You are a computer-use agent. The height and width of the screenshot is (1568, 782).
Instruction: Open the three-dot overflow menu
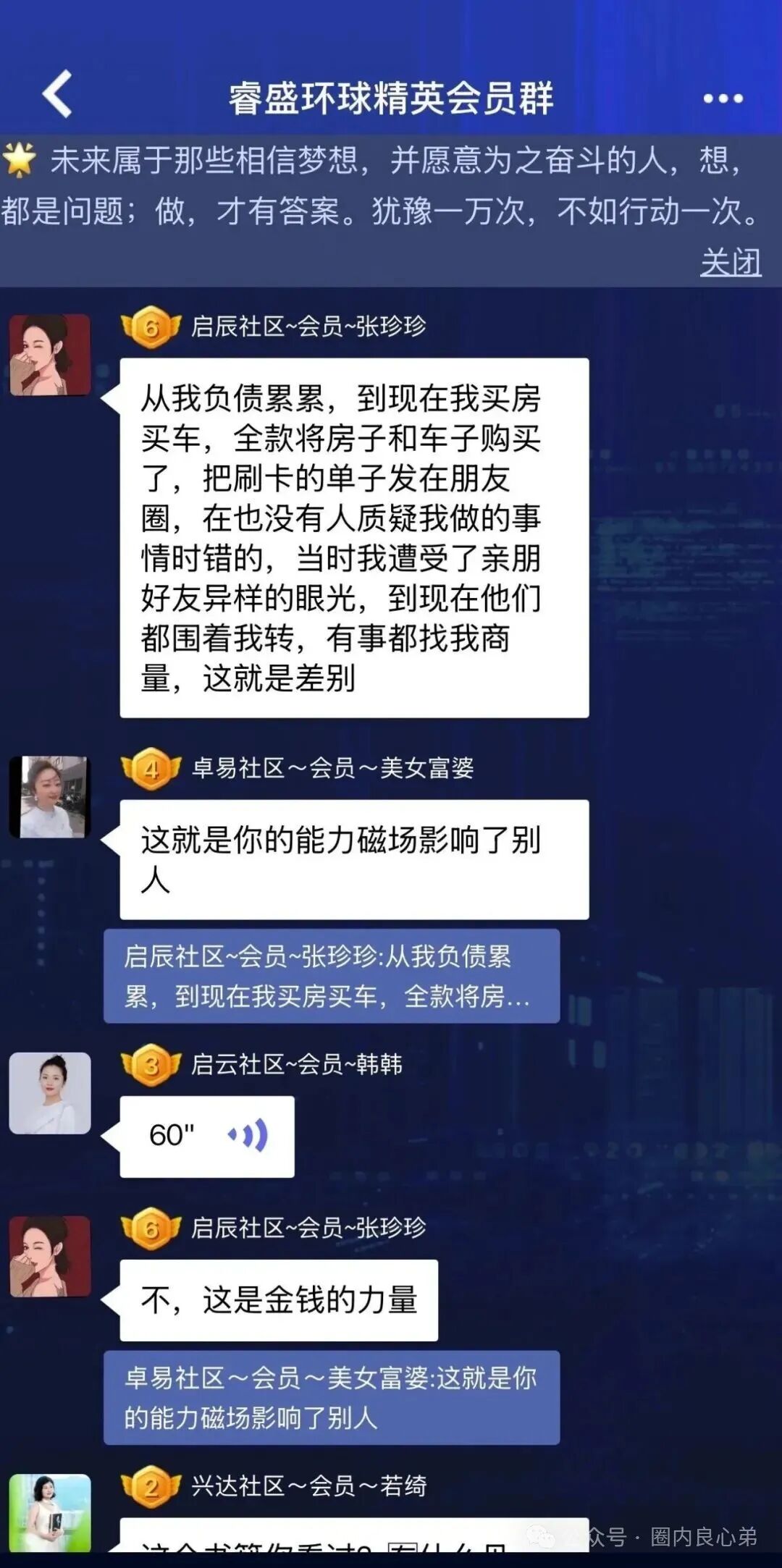723,98
